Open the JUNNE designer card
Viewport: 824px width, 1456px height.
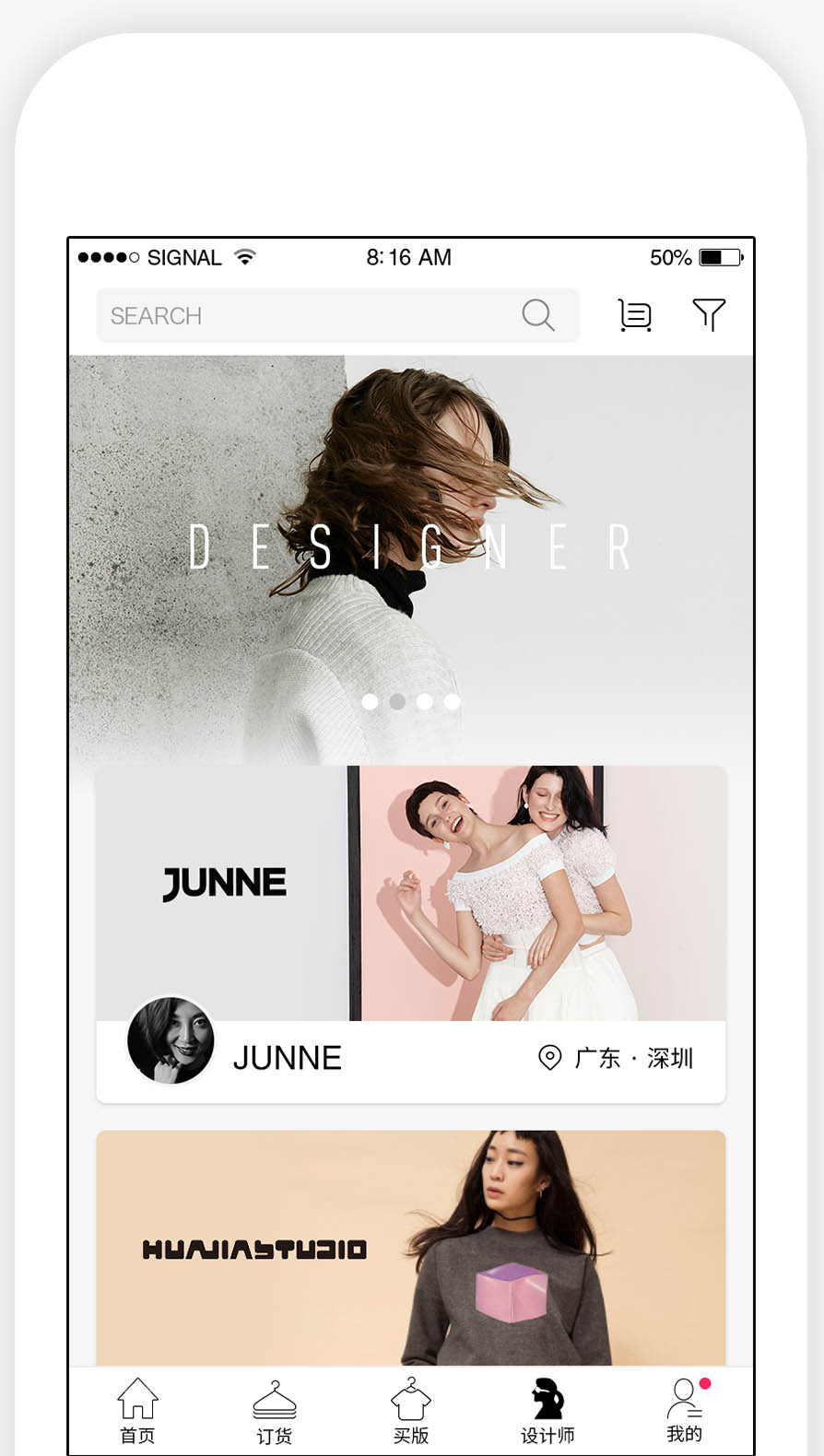point(411,933)
